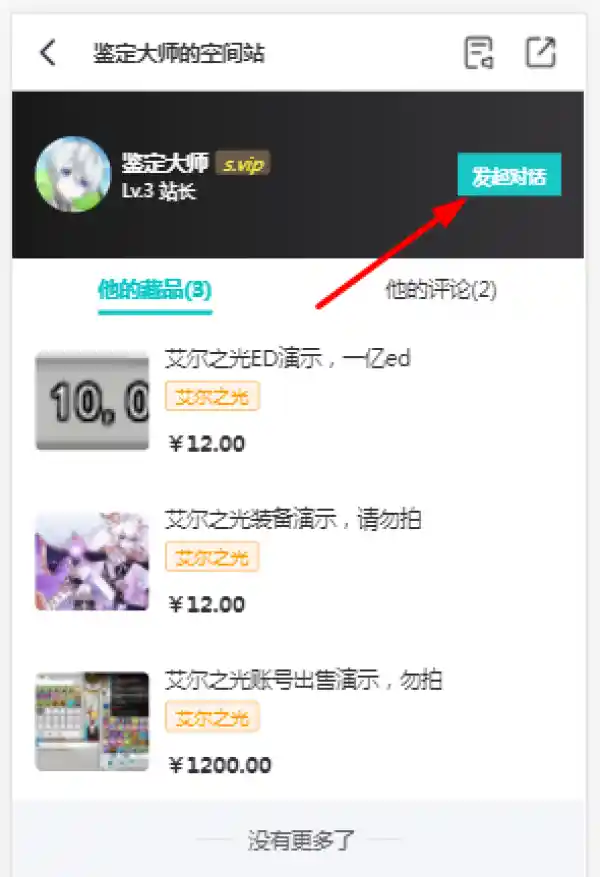600x877 pixels.
Task: Open the 艾尔之光账号出售演示,勿拍 listing
Action: click(302, 680)
